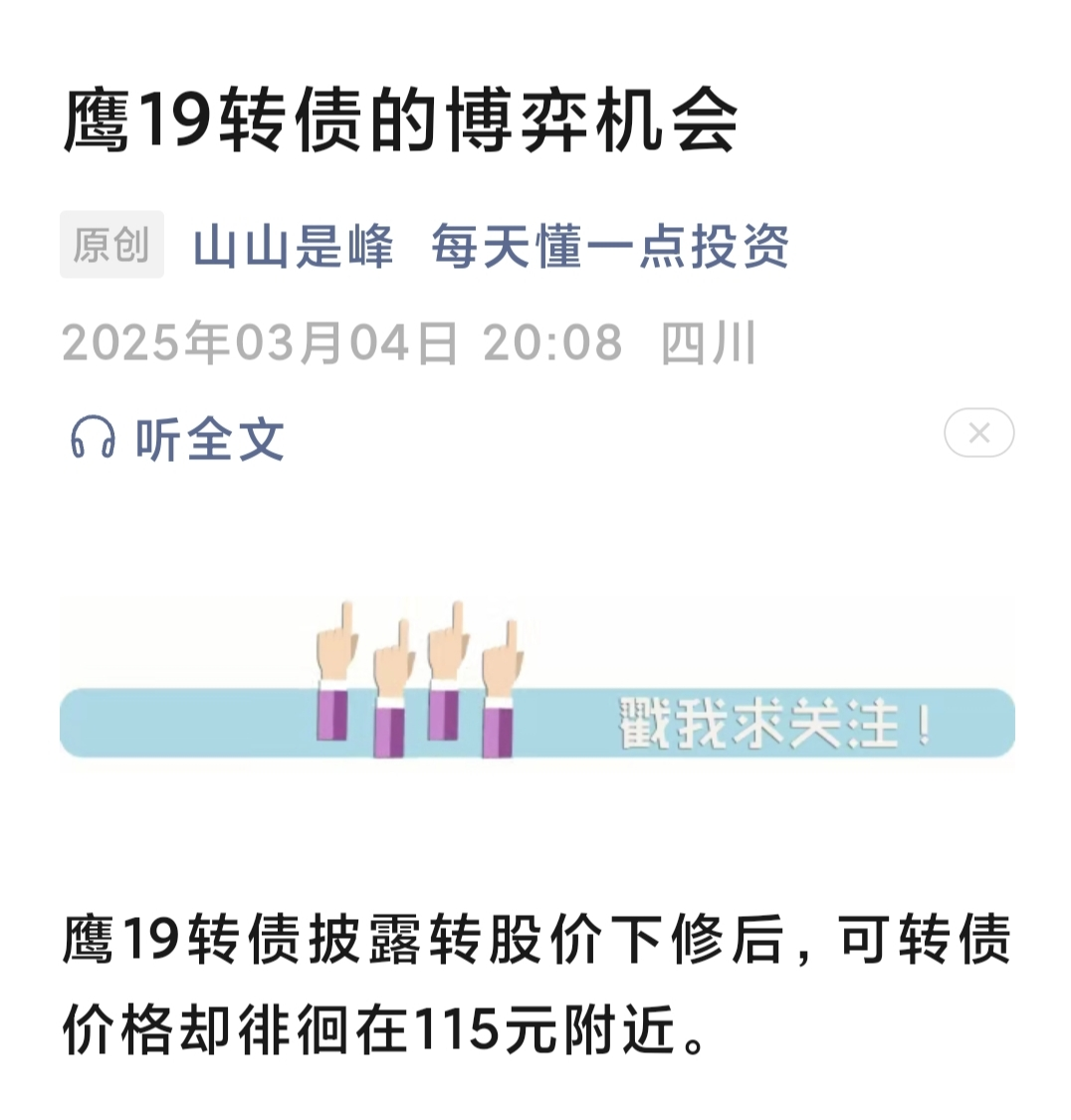Dismiss the listen bar with the X

[978, 433]
